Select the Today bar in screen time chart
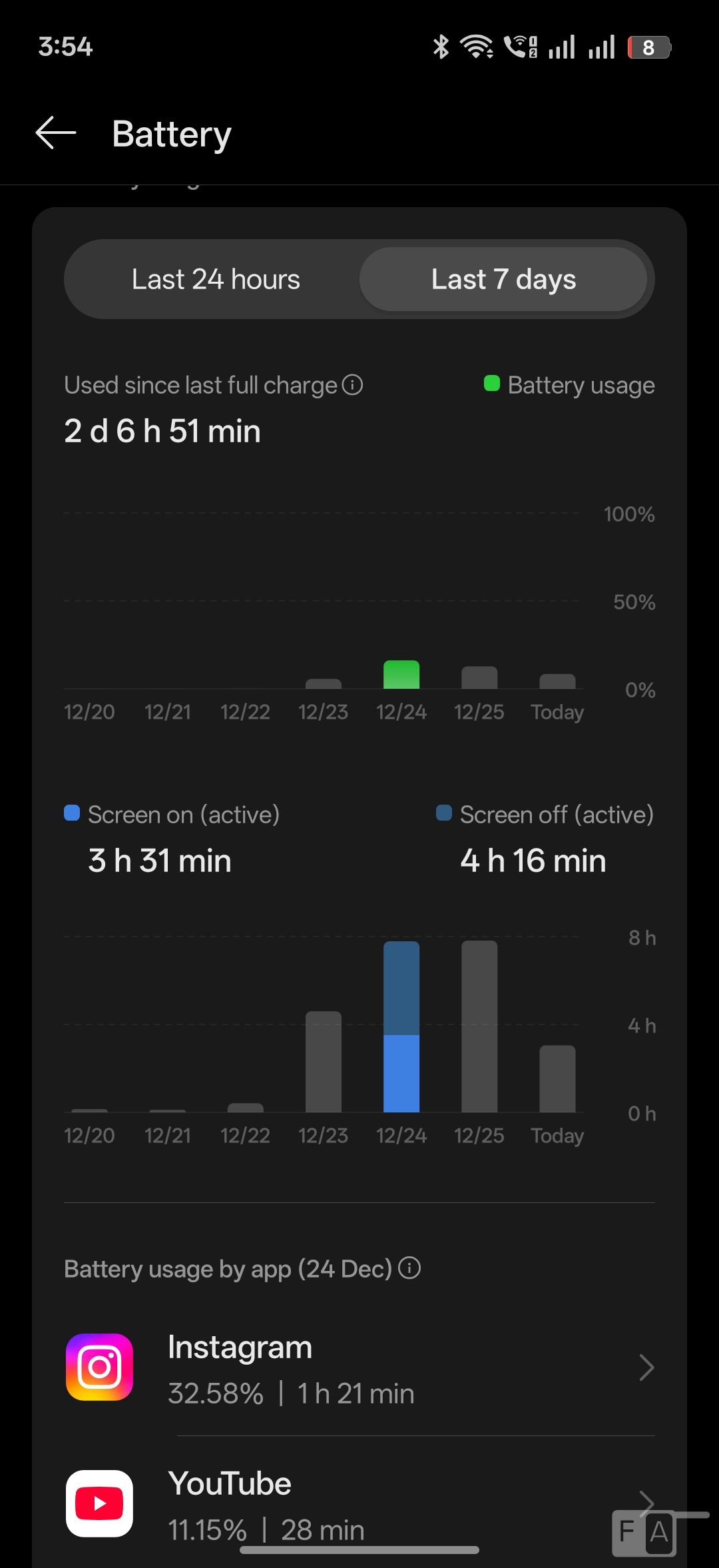The height and width of the screenshot is (1568, 719). [x=557, y=1078]
